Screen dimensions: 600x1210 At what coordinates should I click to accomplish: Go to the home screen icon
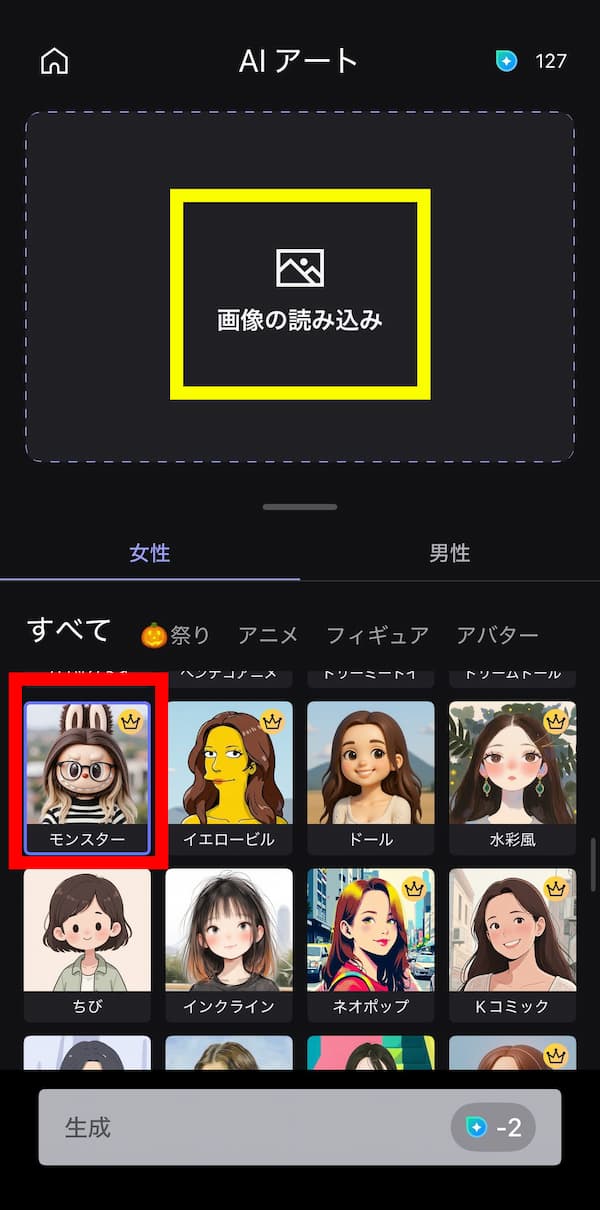click(x=54, y=61)
